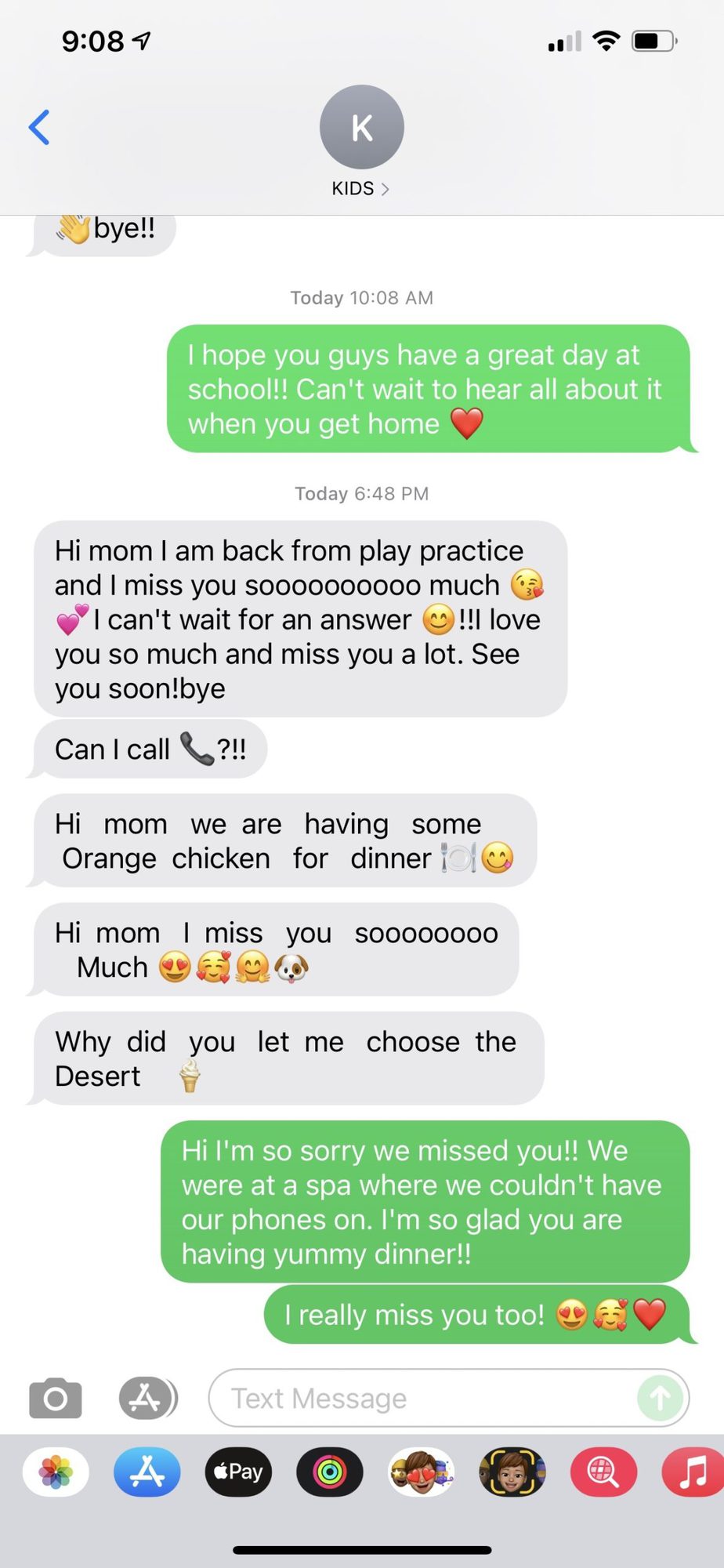The height and width of the screenshot is (1568, 724).
Task: Send the message with the arrow button
Action: 660,1398
